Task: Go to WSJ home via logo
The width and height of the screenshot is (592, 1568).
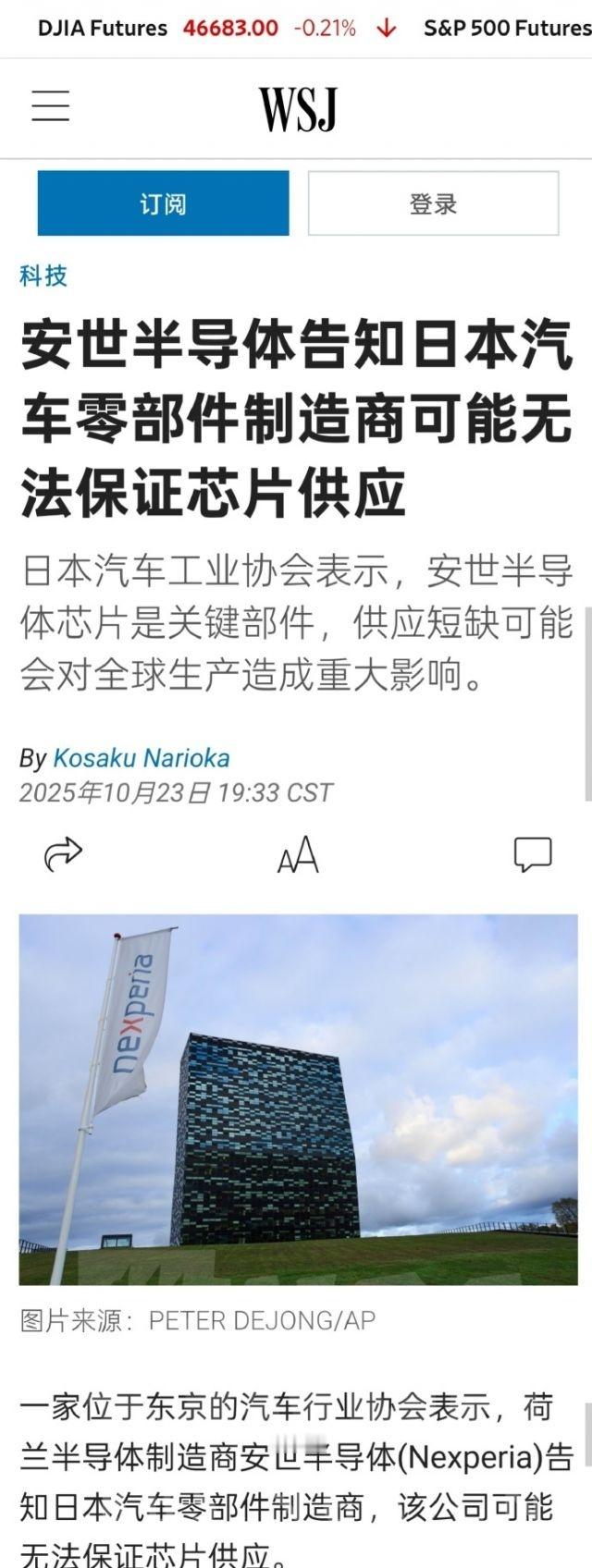Action: tap(298, 109)
